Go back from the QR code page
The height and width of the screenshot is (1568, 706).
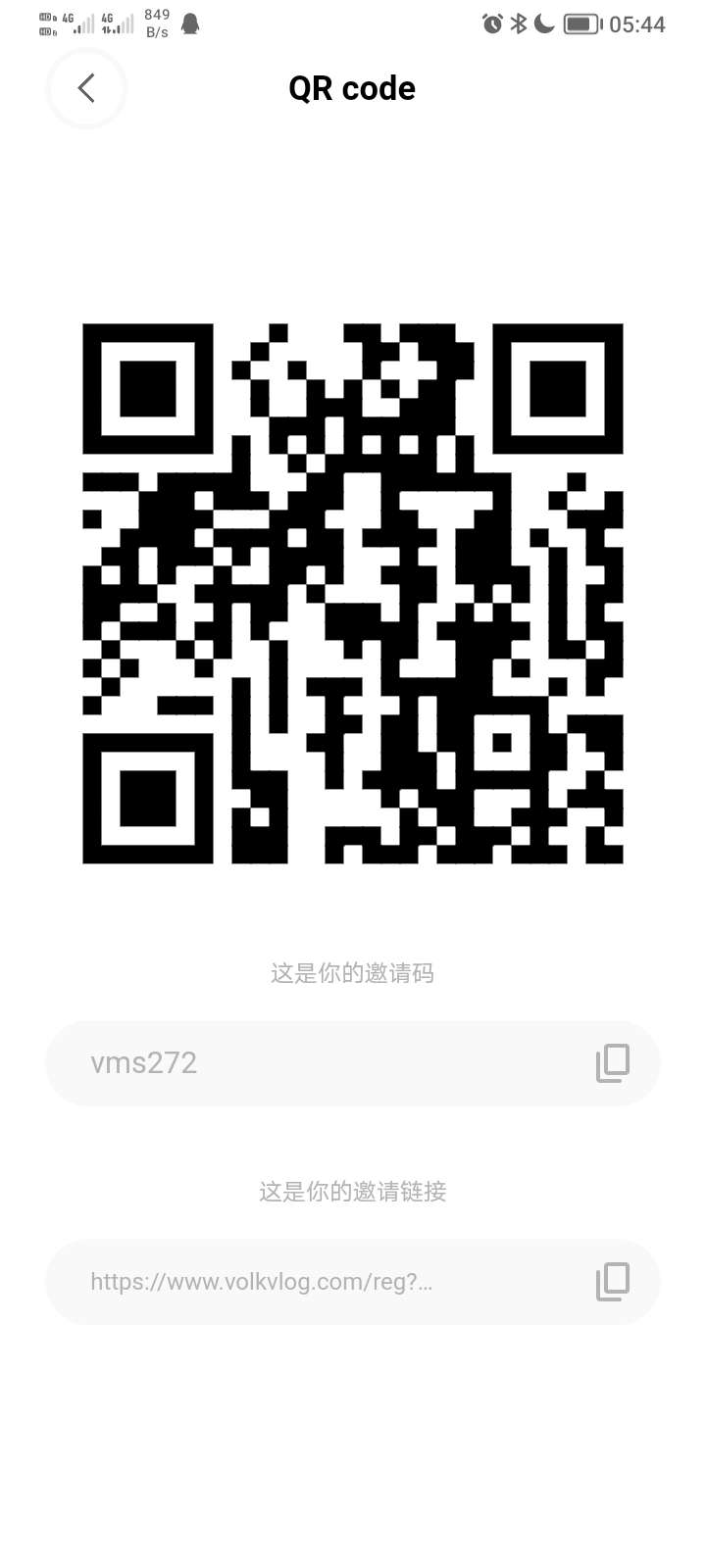pyautogui.click(x=86, y=88)
